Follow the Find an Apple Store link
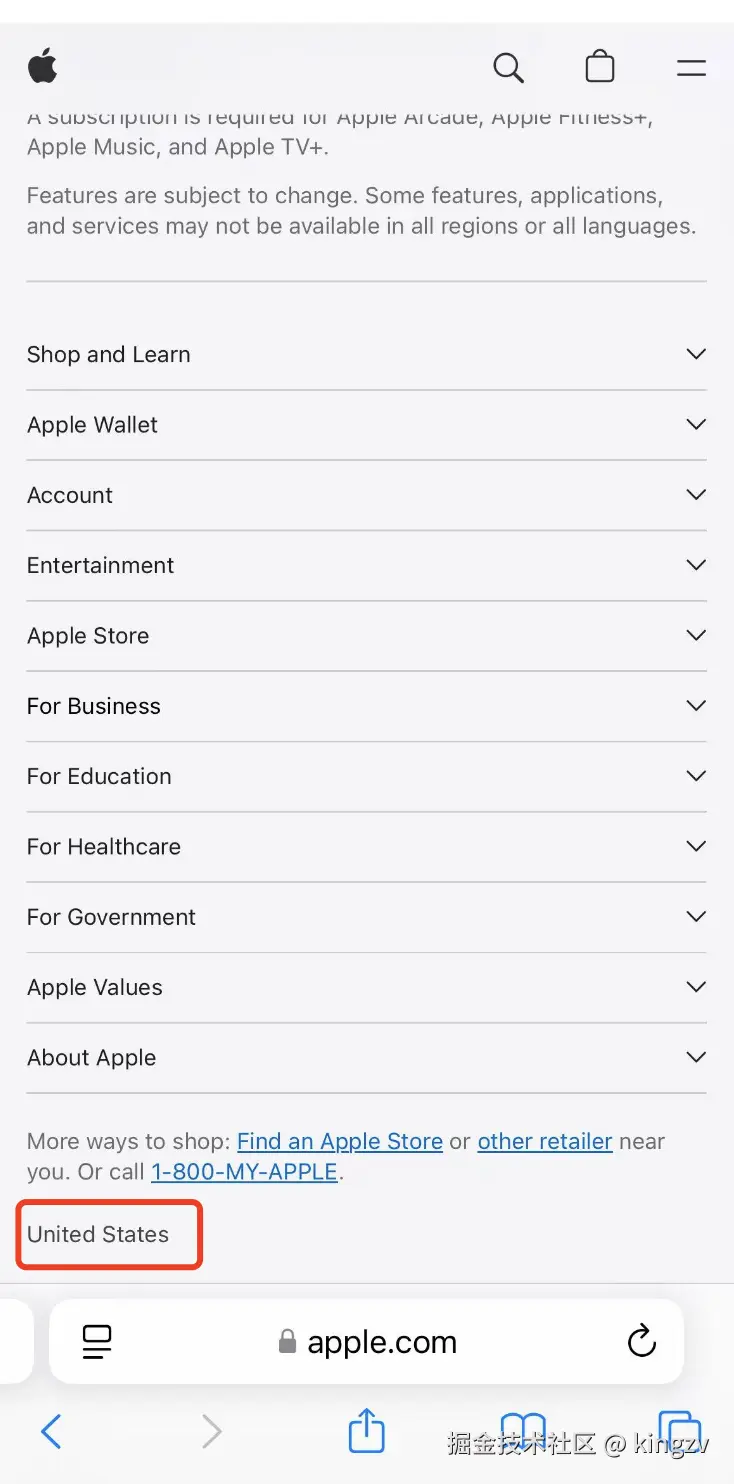This screenshot has width=734, height=1484. (340, 1141)
